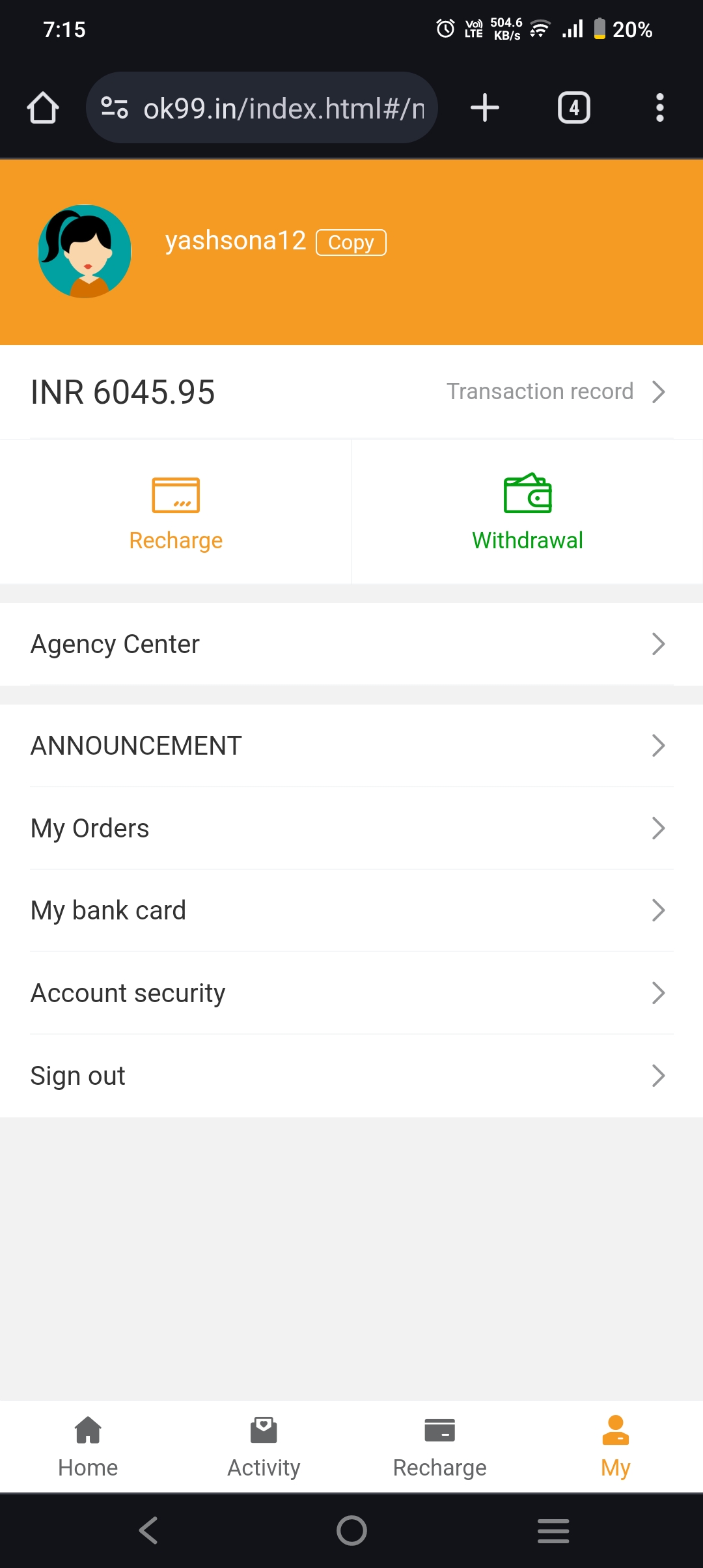
Task: Copy the username yashsona12
Action: 351,242
